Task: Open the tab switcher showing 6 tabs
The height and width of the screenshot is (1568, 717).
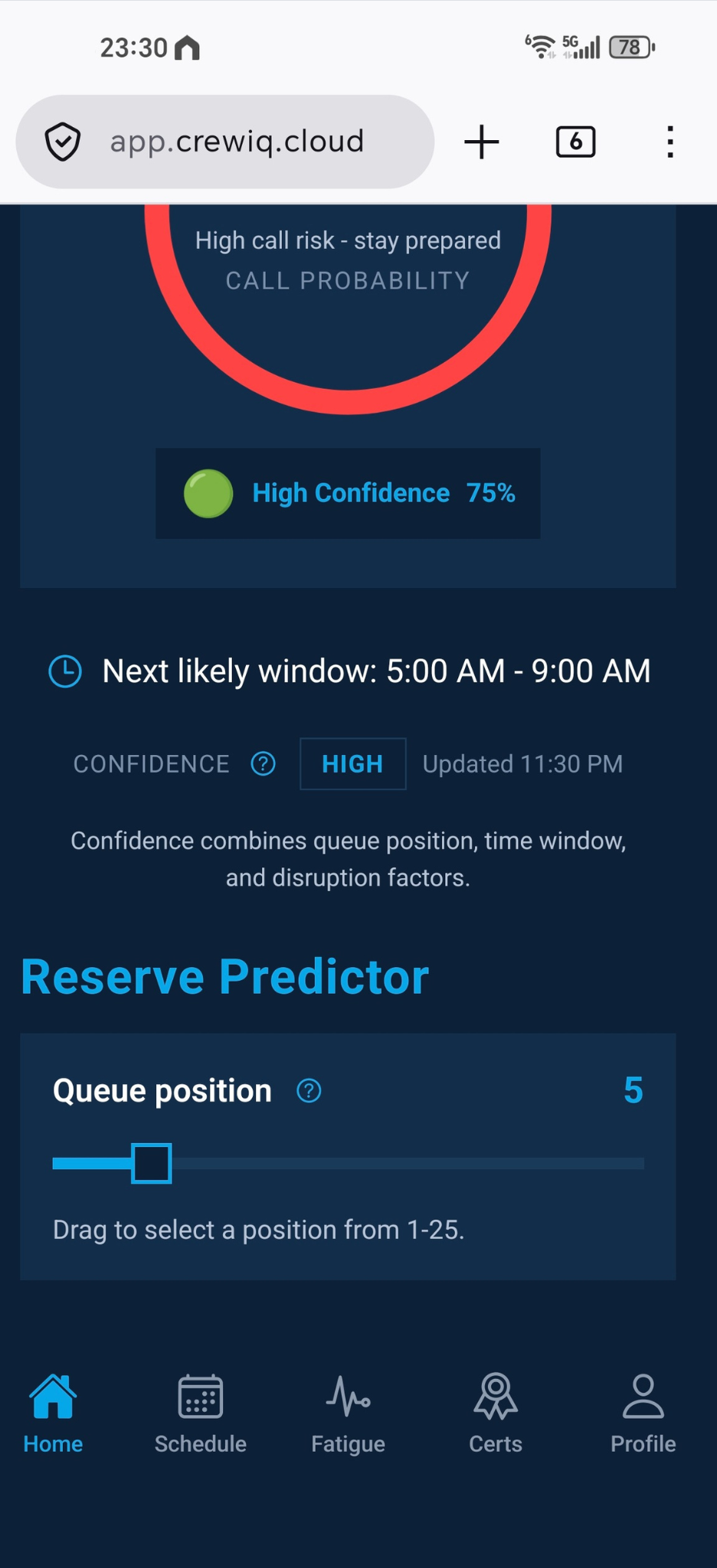Action: click(575, 142)
